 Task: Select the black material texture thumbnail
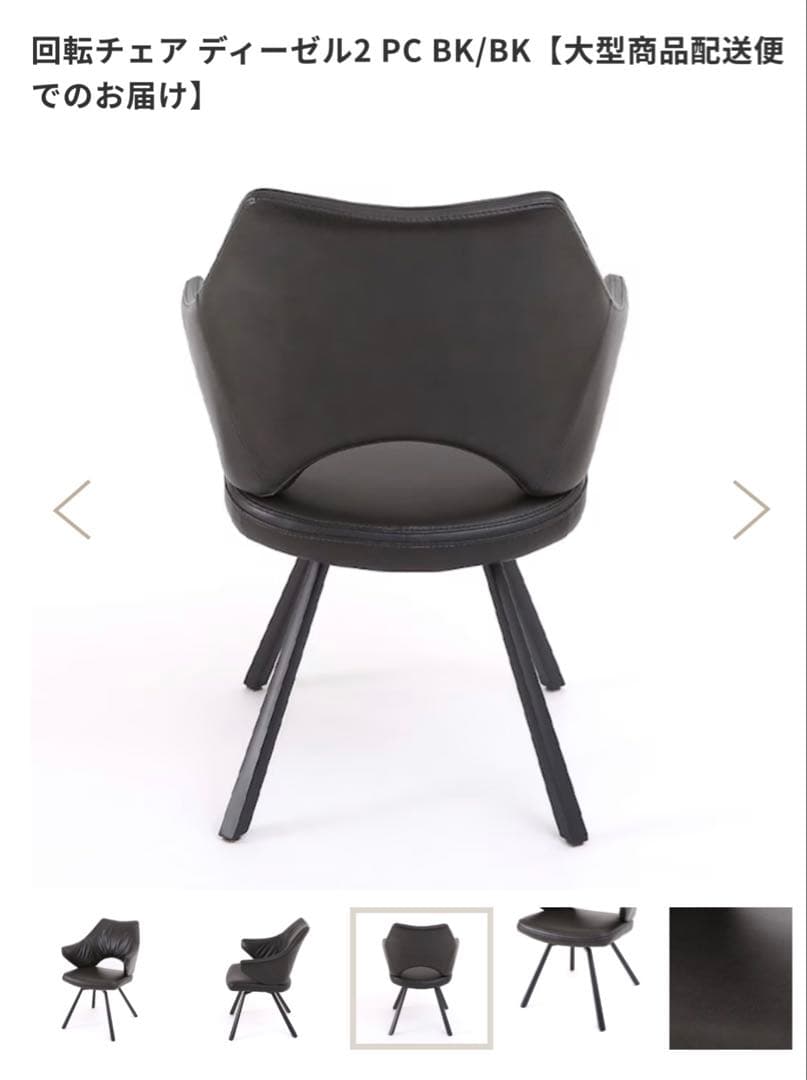pyautogui.click(x=730, y=978)
